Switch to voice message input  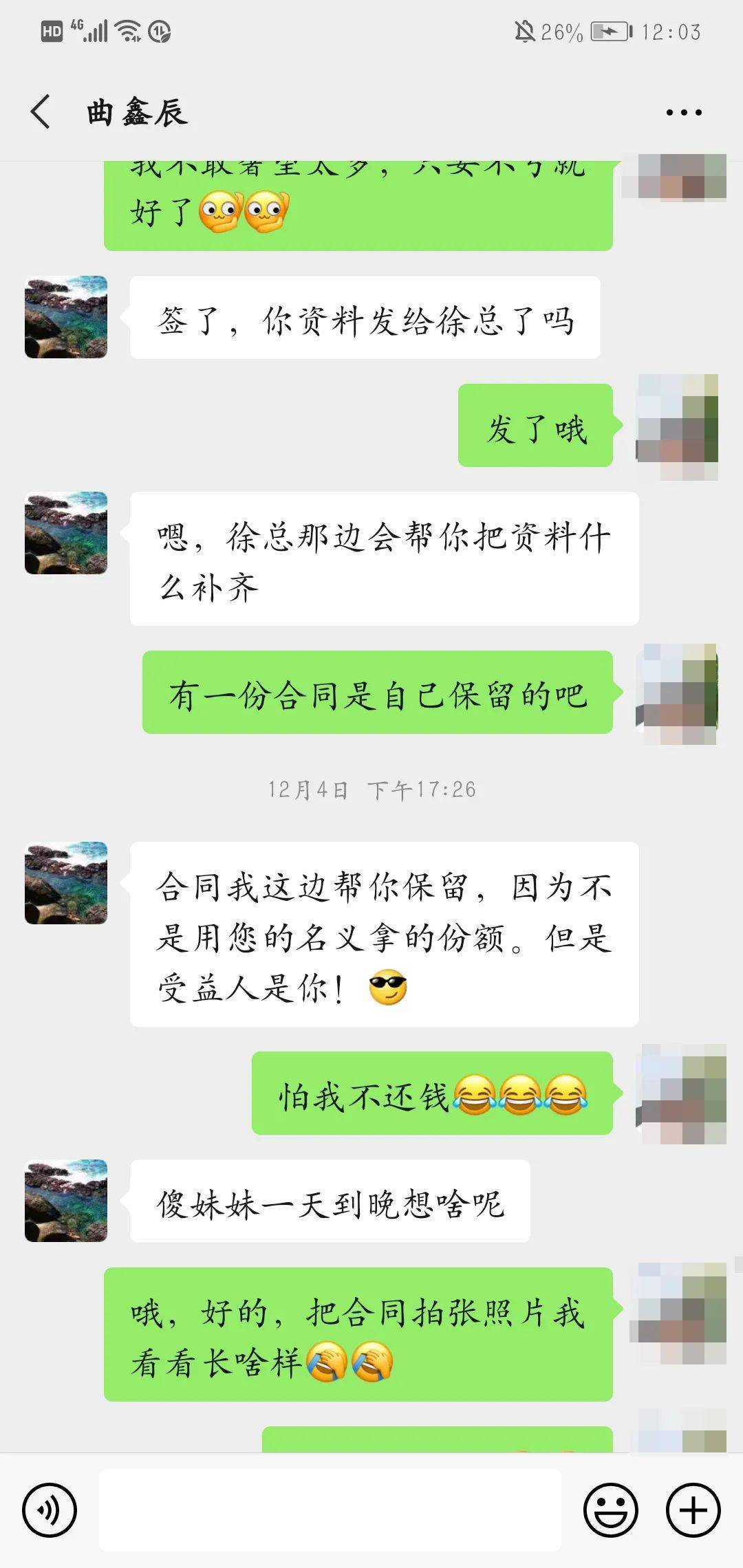(50, 1510)
